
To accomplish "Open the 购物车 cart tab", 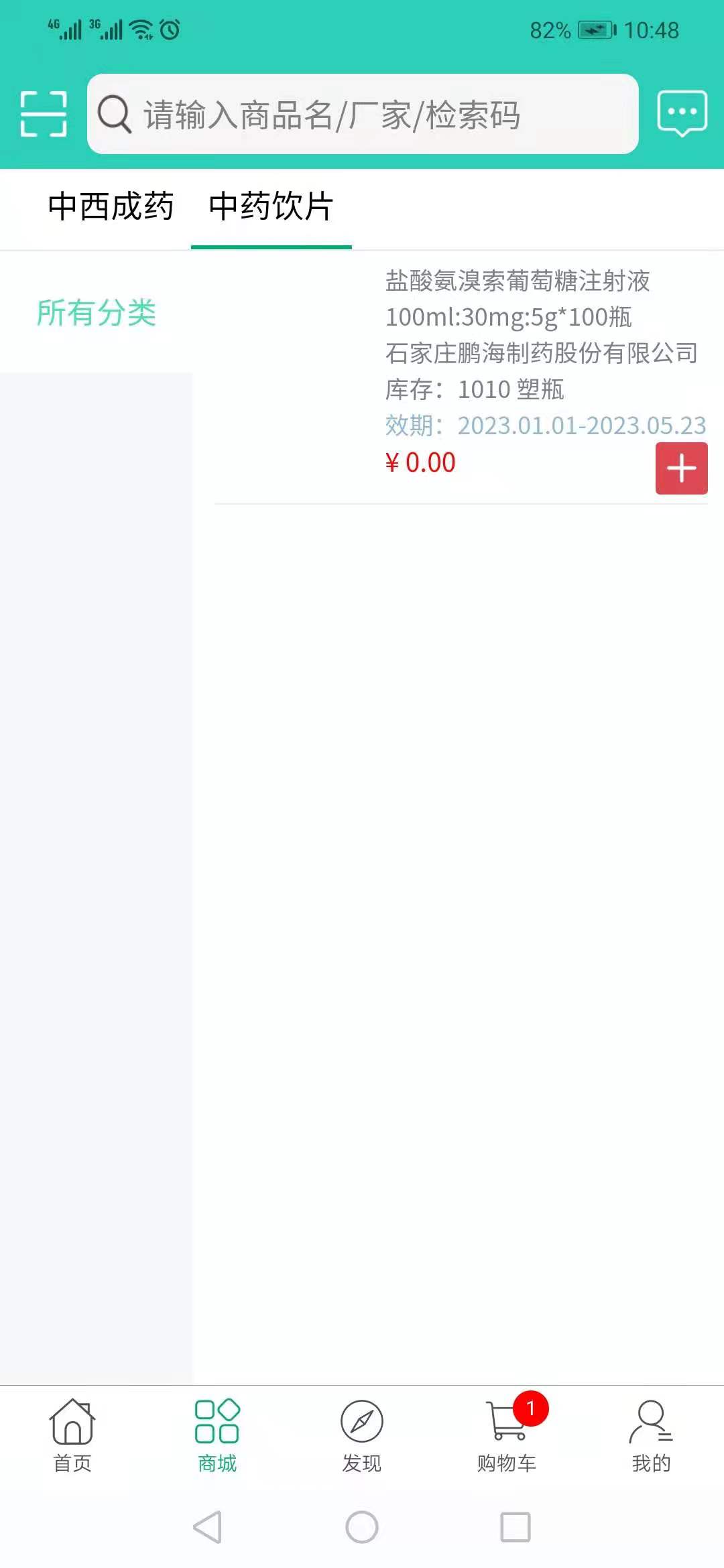I will (x=507, y=1436).
